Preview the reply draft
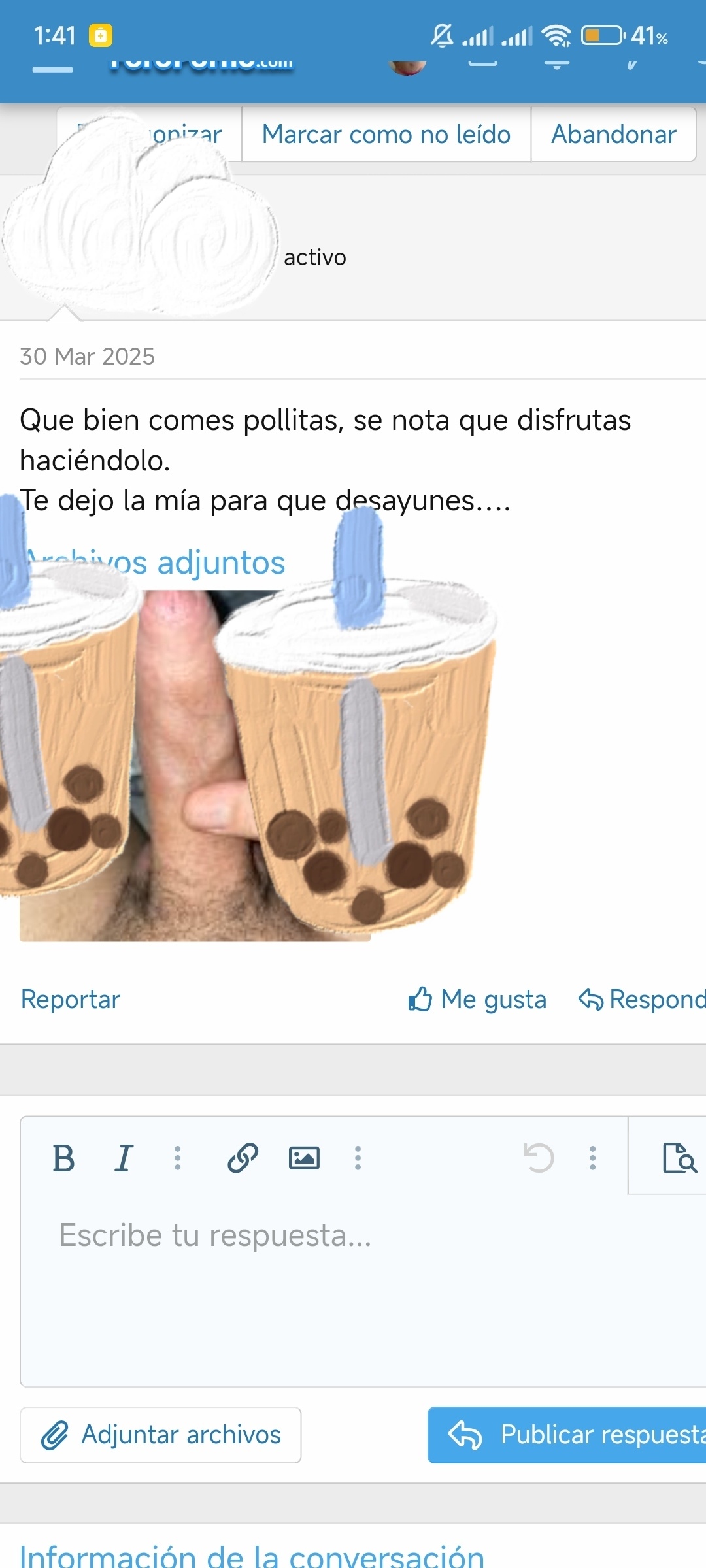The image size is (706, 1568). click(679, 1158)
